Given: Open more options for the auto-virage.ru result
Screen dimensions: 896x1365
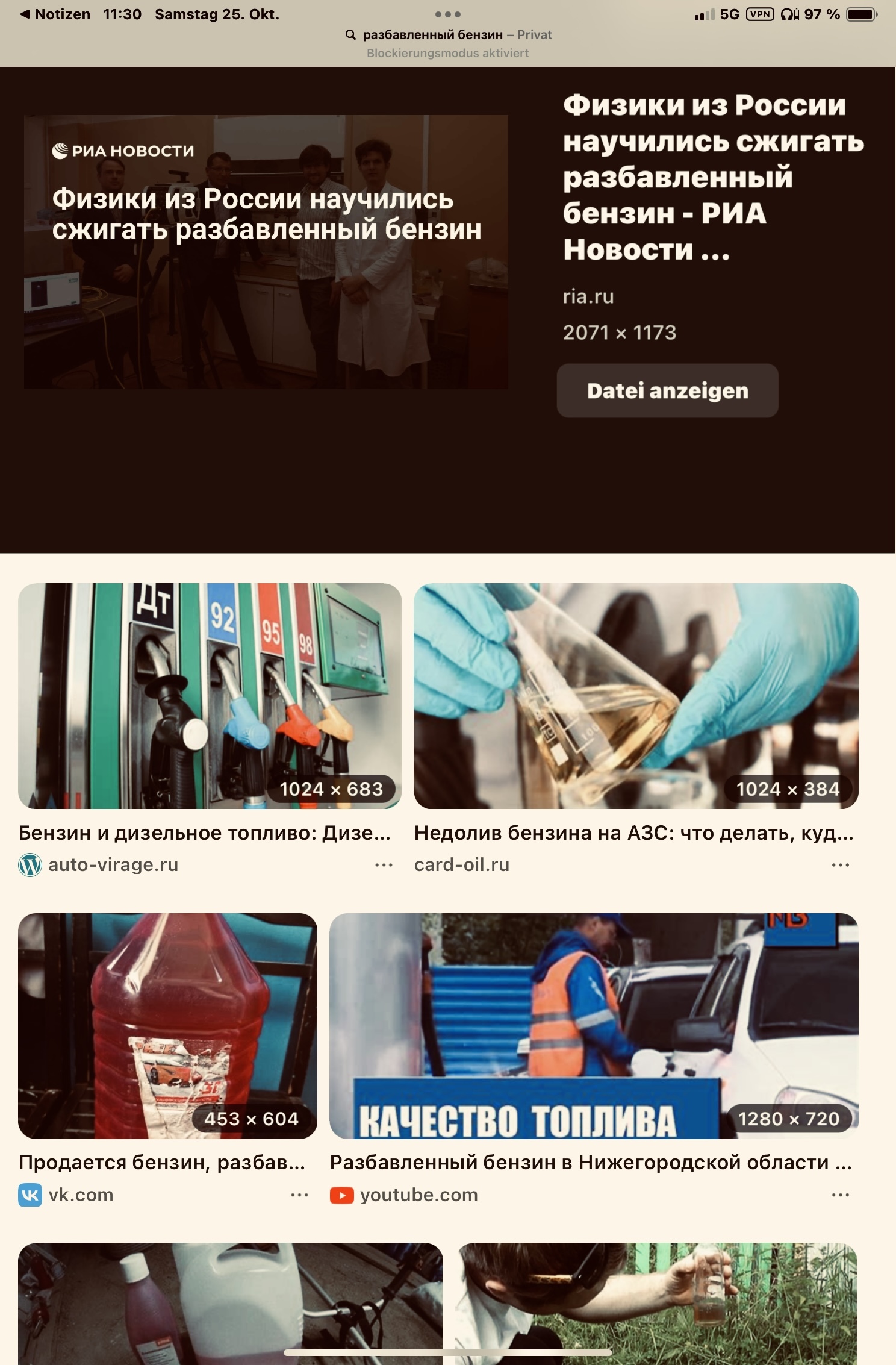Looking at the screenshot, I should point(384,865).
